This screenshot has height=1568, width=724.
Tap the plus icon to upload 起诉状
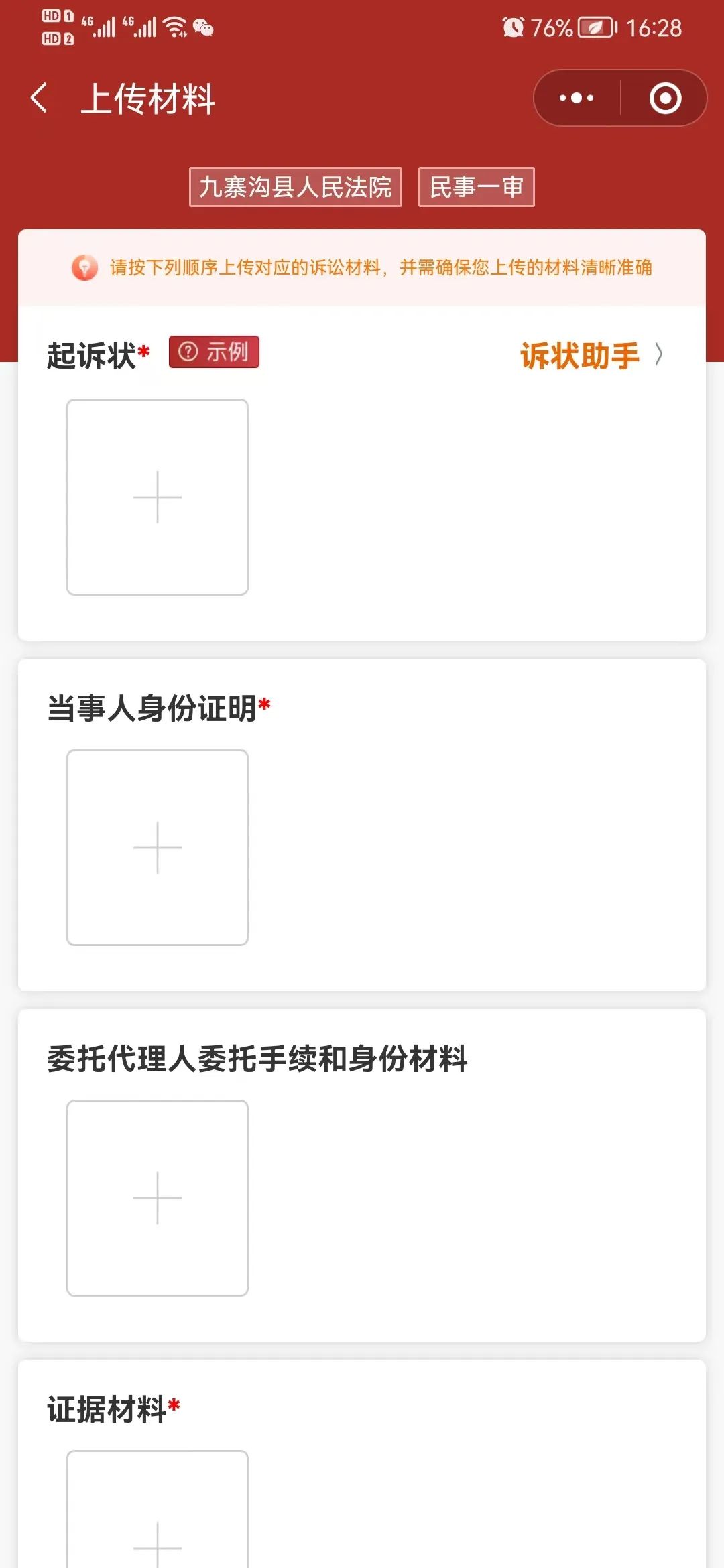pyautogui.click(x=156, y=497)
